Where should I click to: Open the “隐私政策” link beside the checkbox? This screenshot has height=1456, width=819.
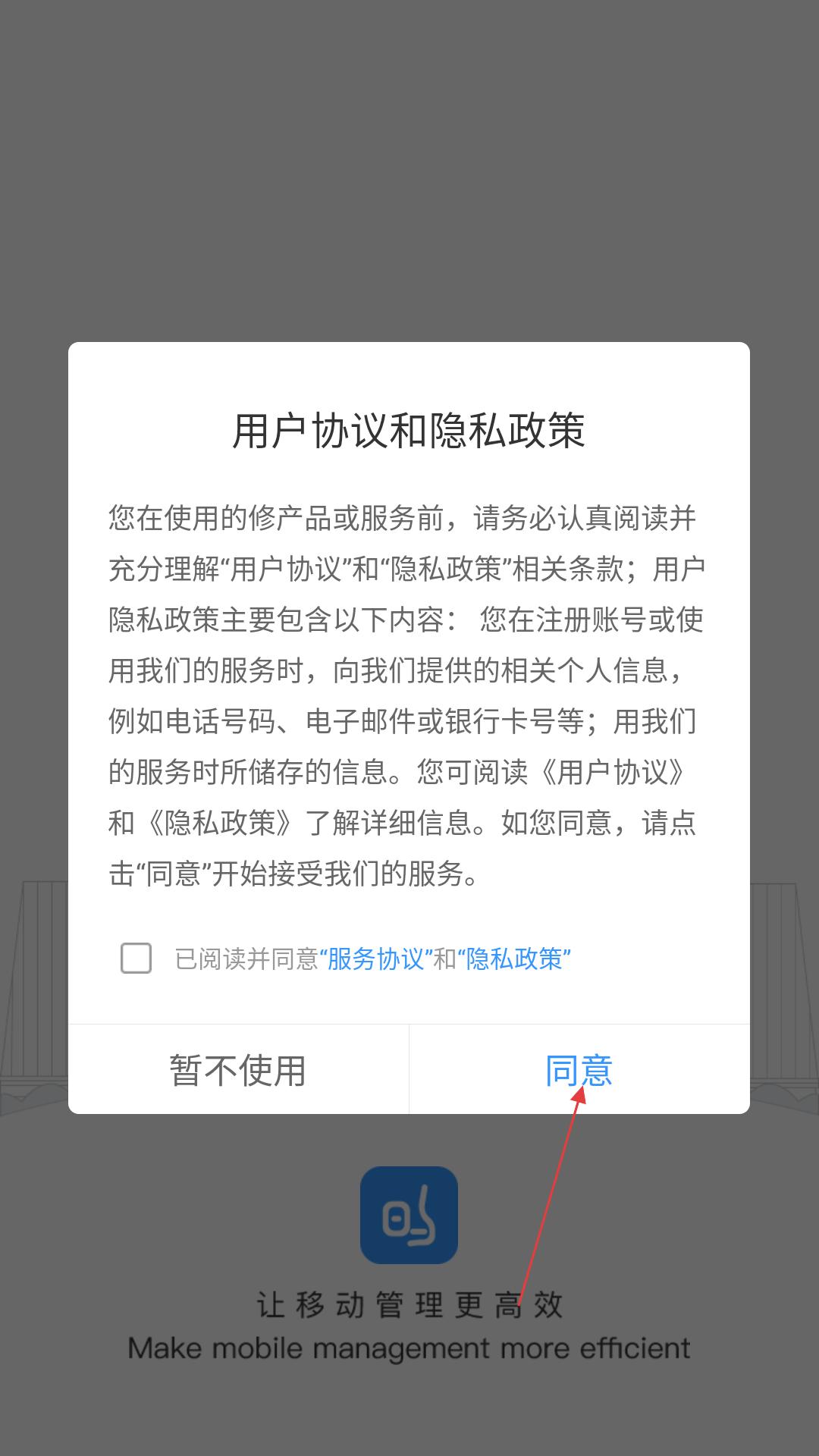(x=514, y=959)
